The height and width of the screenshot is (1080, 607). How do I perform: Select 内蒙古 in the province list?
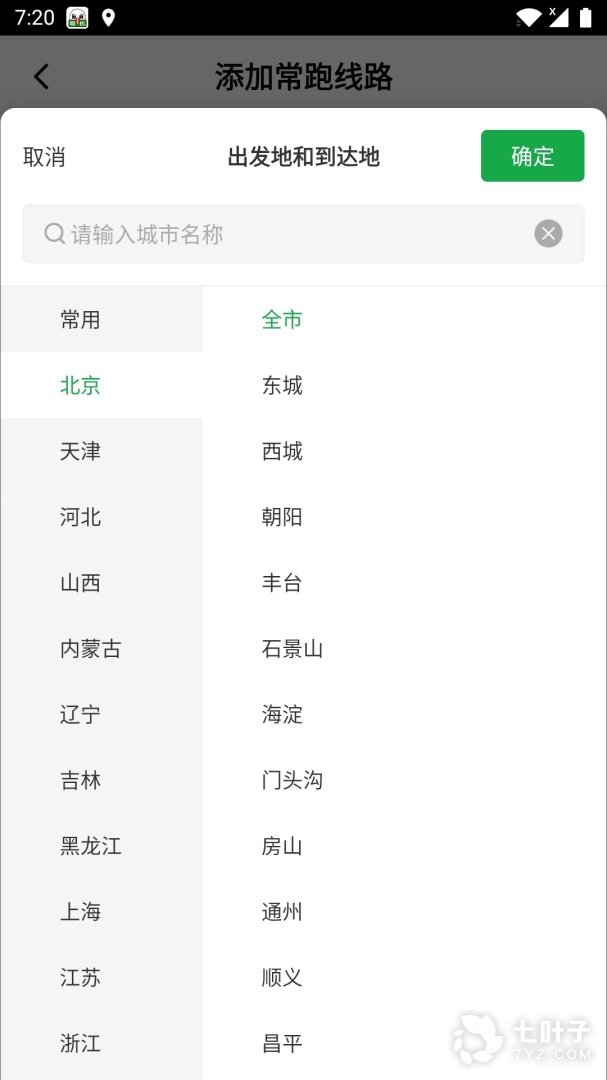[x=91, y=649]
